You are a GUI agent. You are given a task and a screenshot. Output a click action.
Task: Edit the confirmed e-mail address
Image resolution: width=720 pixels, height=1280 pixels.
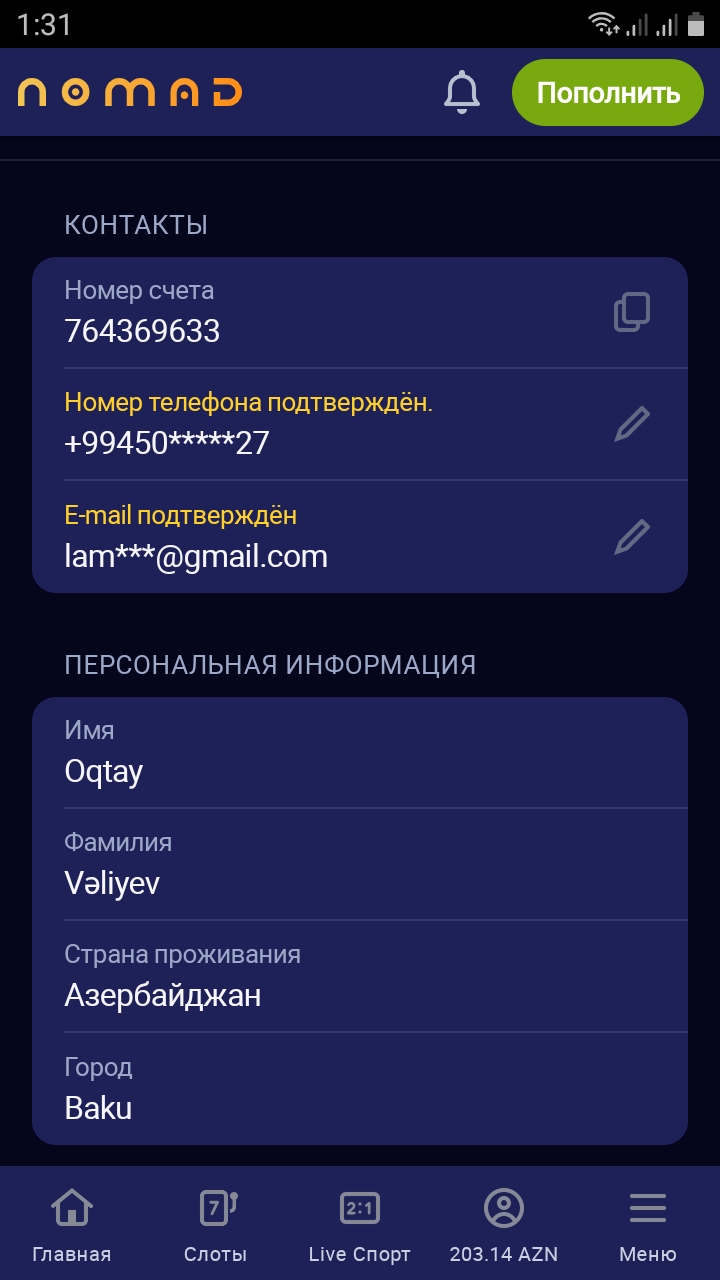pyautogui.click(x=632, y=536)
